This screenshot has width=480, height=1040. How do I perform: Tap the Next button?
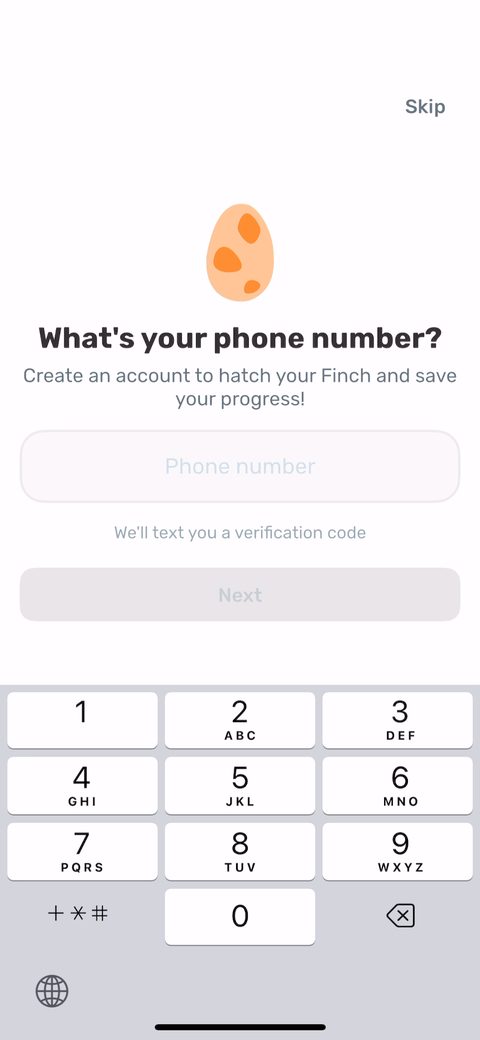pyautogui.click(x=240, y=594)
